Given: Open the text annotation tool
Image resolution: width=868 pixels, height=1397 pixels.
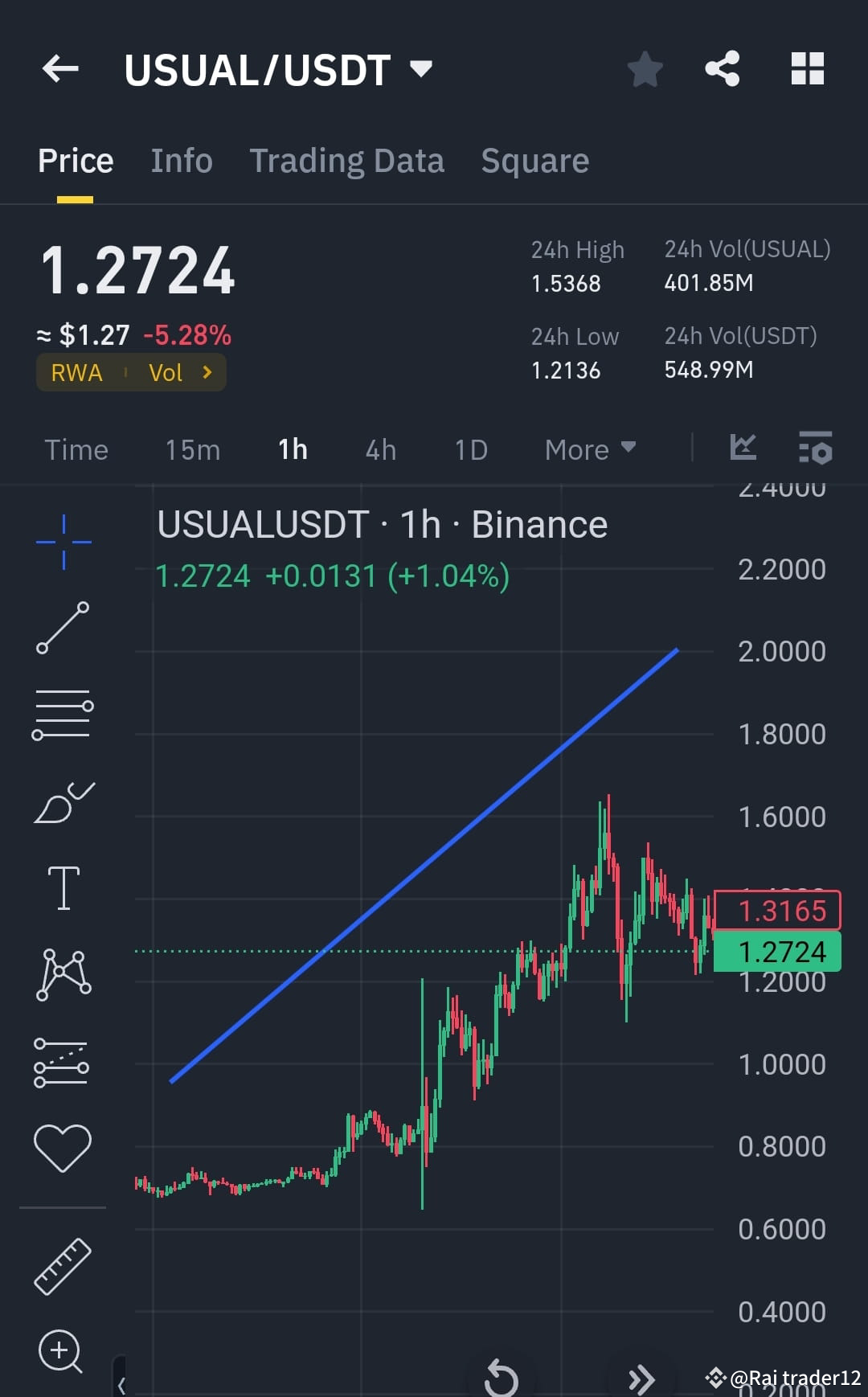Looking at the screenshot, I should [x=63, y=887].
